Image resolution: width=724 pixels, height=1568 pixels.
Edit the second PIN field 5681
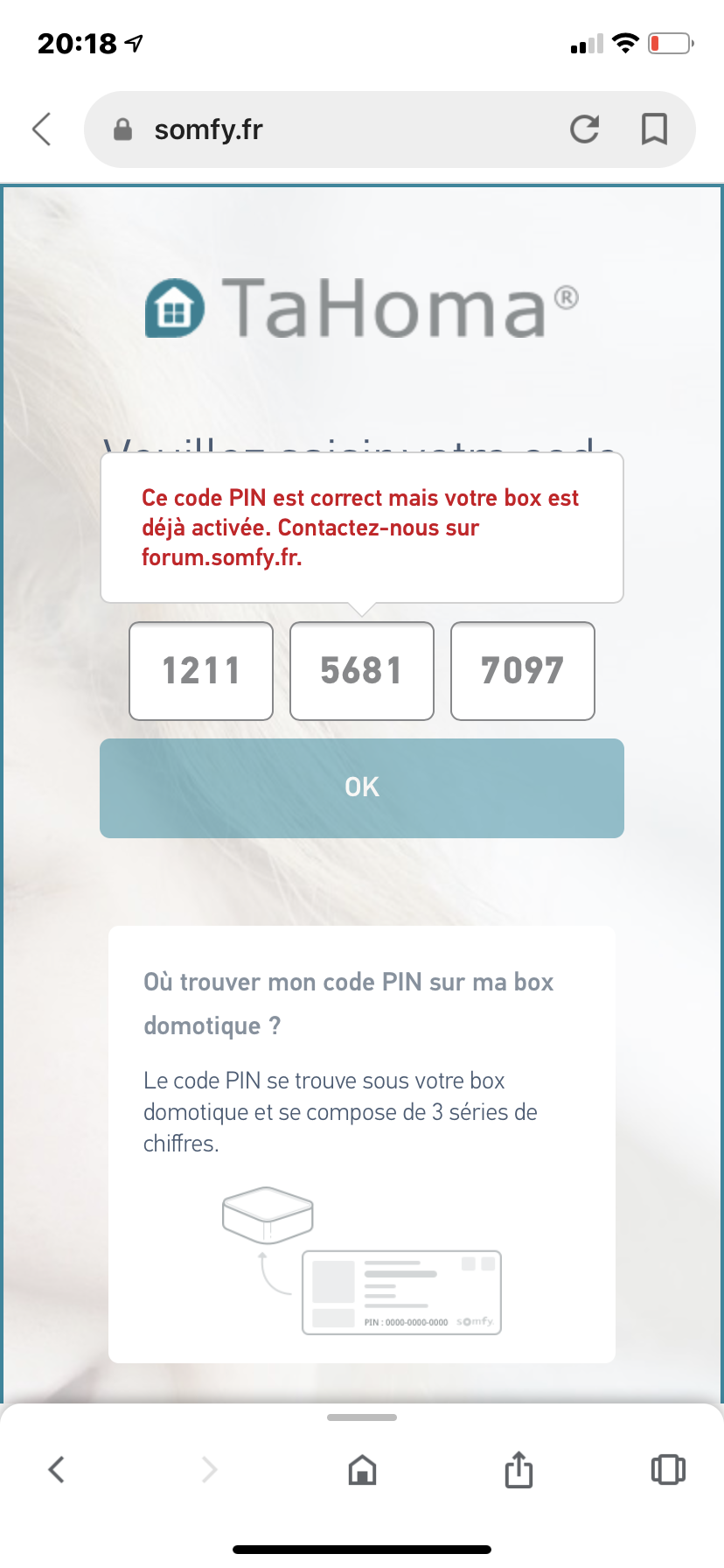[362, 671]
